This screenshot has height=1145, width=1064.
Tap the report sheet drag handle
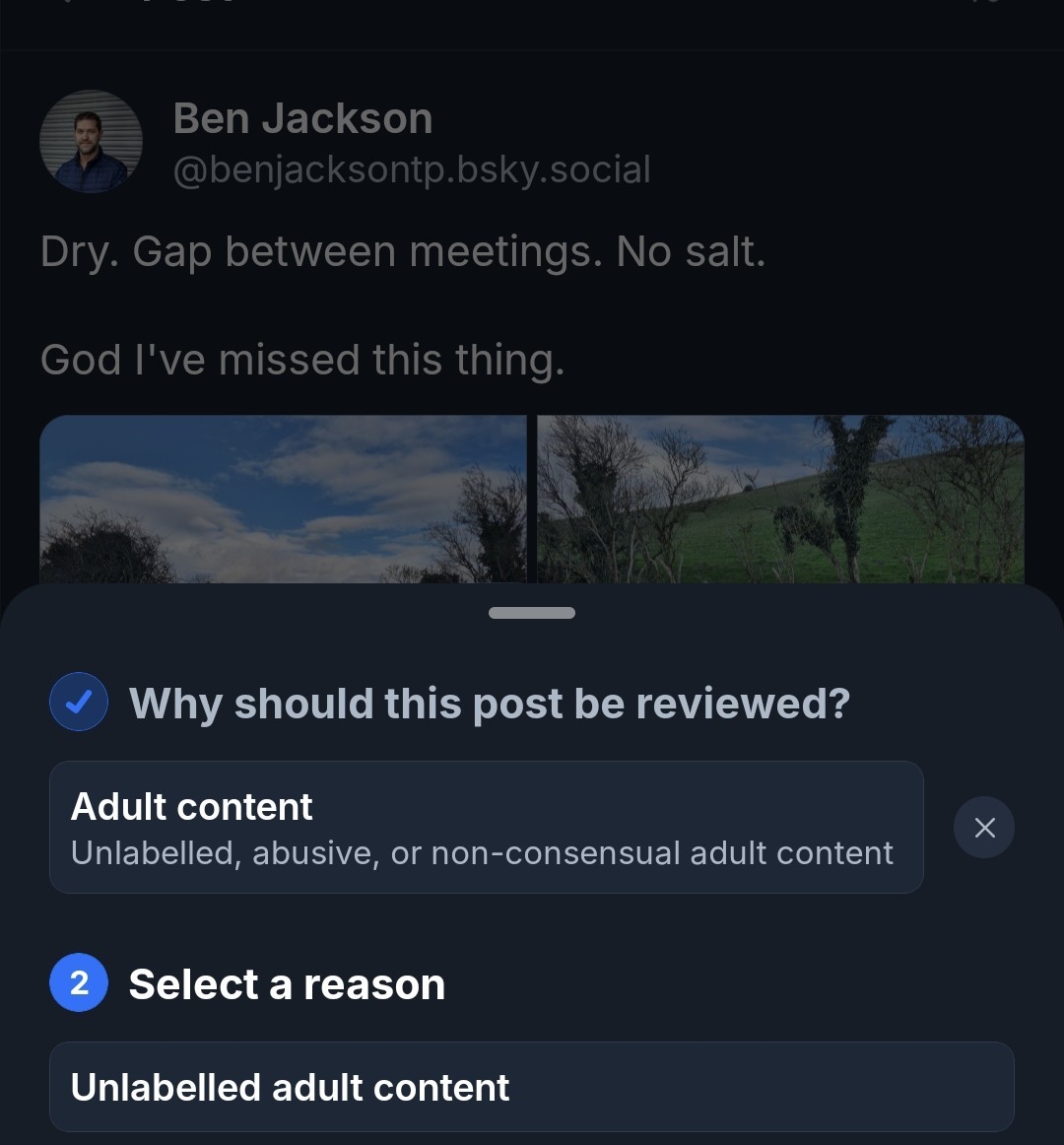tap(531, 613)
